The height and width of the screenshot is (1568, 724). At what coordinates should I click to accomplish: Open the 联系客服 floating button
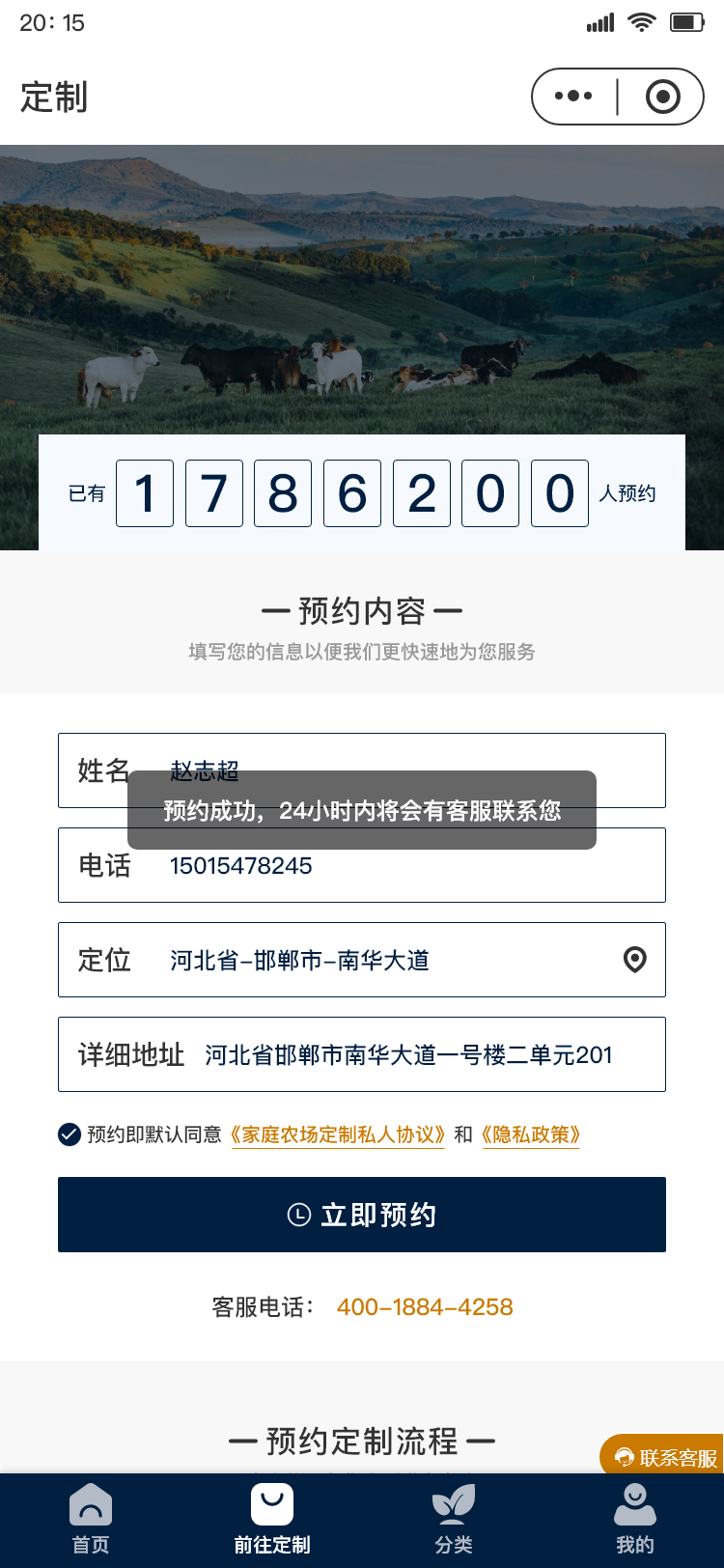(666, 1457)
